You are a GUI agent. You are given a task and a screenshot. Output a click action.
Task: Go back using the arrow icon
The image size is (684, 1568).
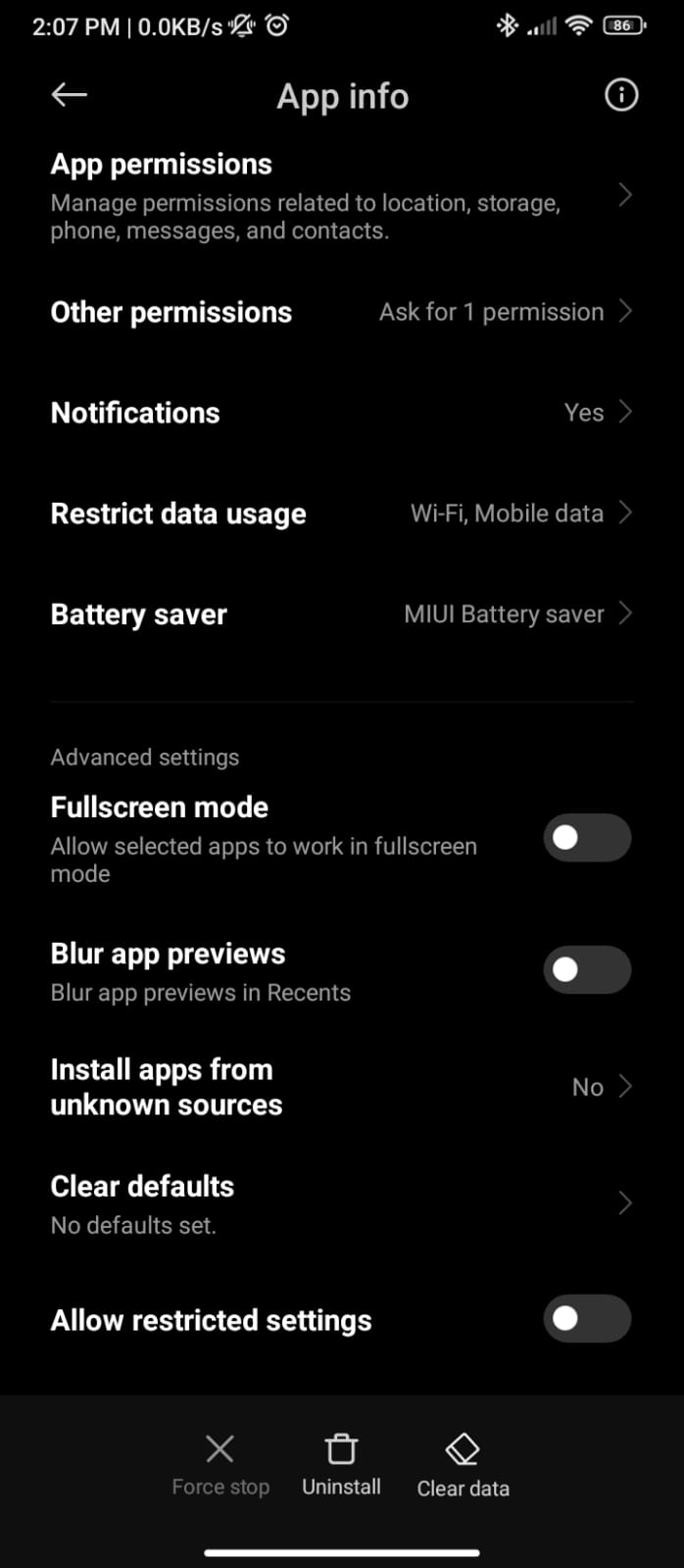[x=69, y=95]
